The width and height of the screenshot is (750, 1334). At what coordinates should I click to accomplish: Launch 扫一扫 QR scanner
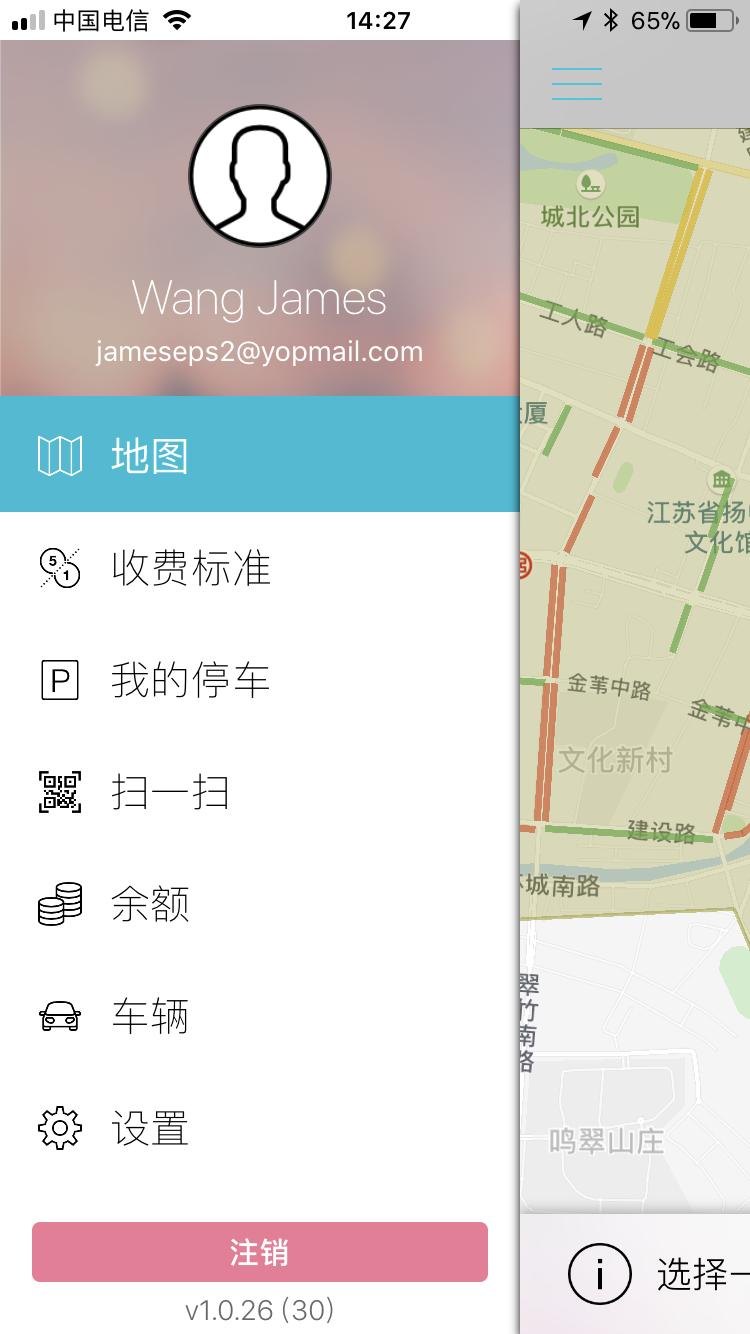[170, 793]
